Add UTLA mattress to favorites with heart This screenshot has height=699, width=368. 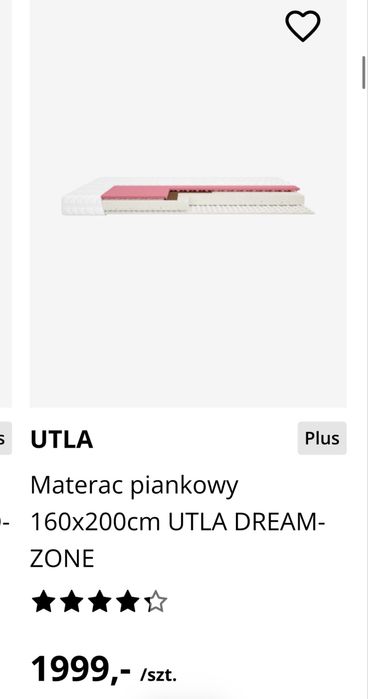tap(302, 26)
